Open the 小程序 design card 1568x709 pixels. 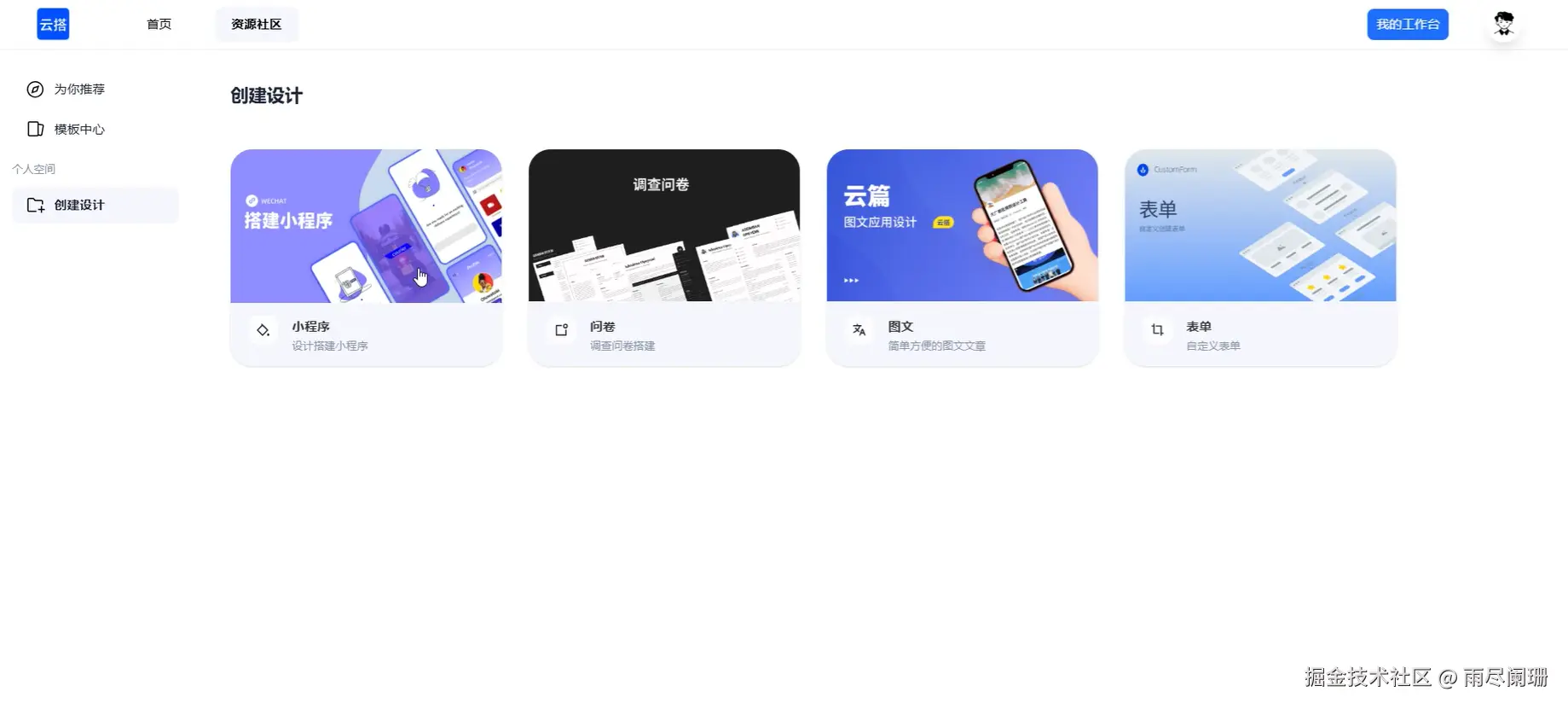click(366, 256)
